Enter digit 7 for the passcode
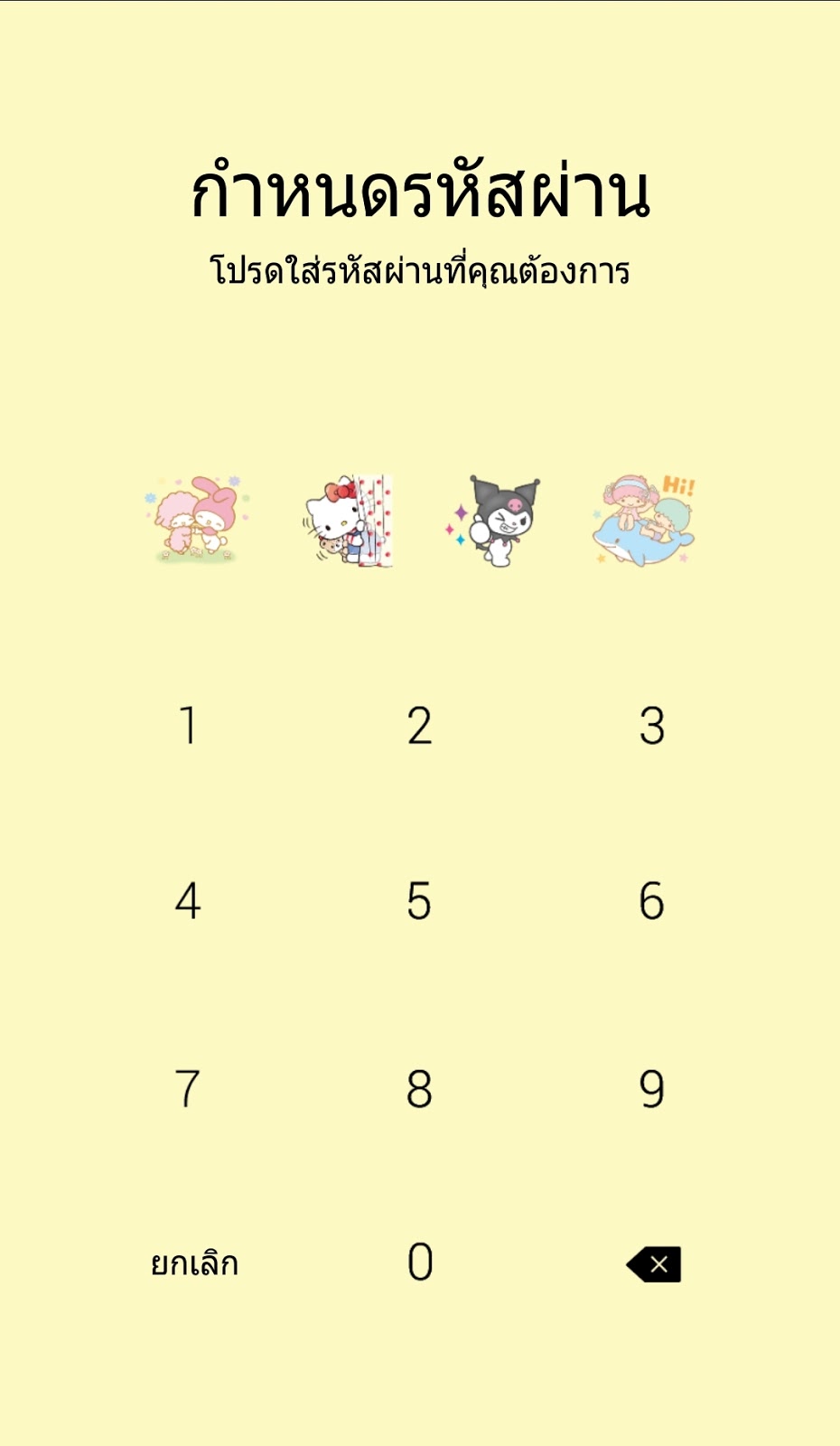This screenshot has width=840, height=1446. (188, 1089)
